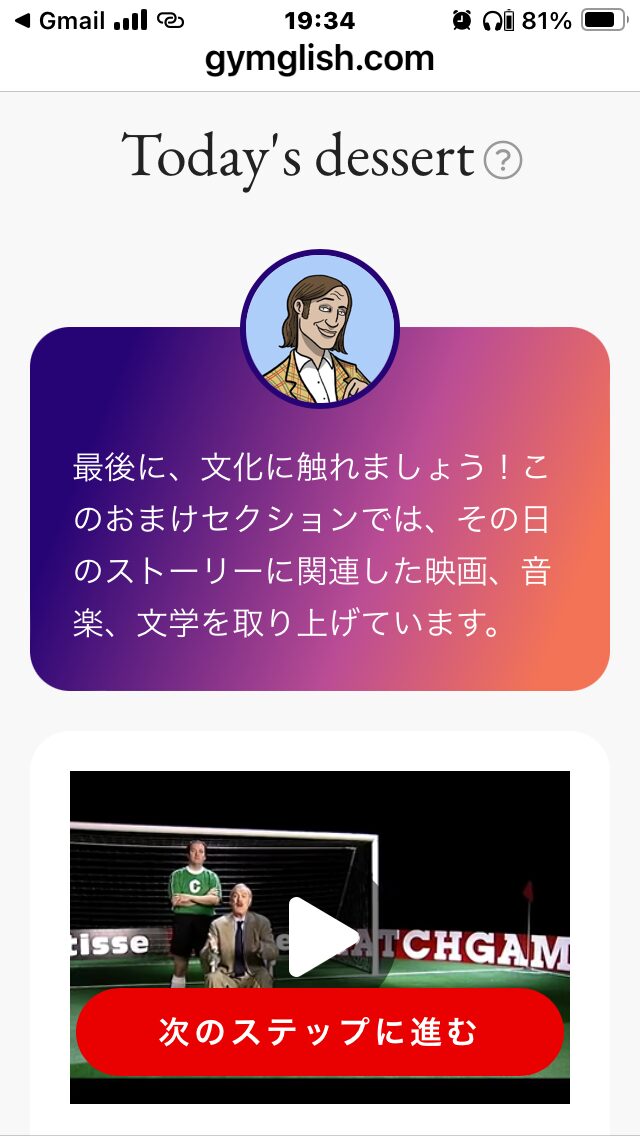Tap the red 次のステップに進む button
Viewport: 640px width, 1136px height.
pos(320,1032)
